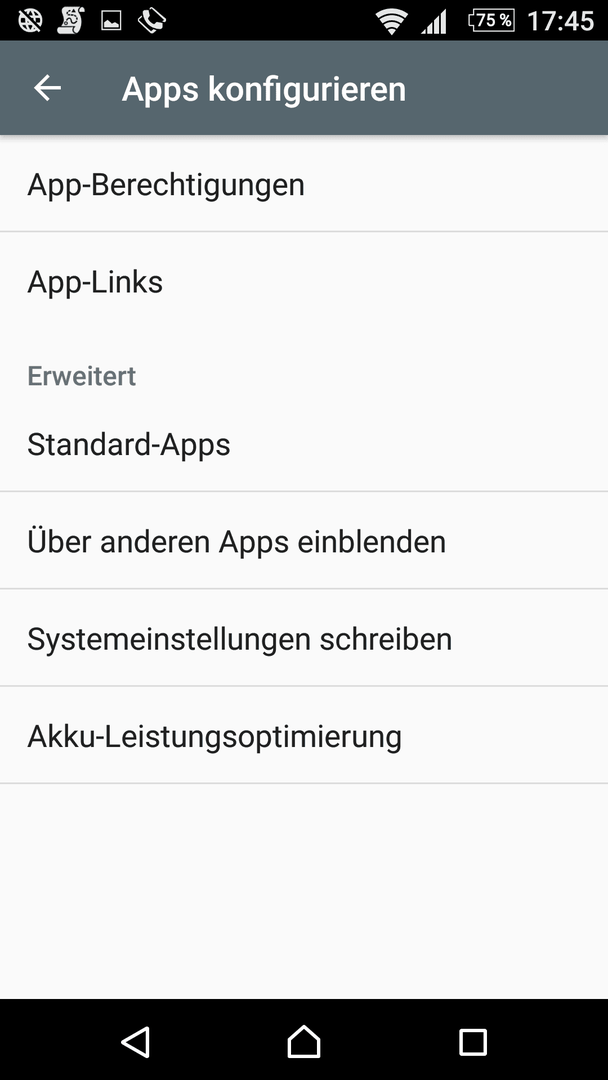This screenshot has width=608, height=1080.
Task: Select Standard-Apps
Action: (x=304, y=444)
